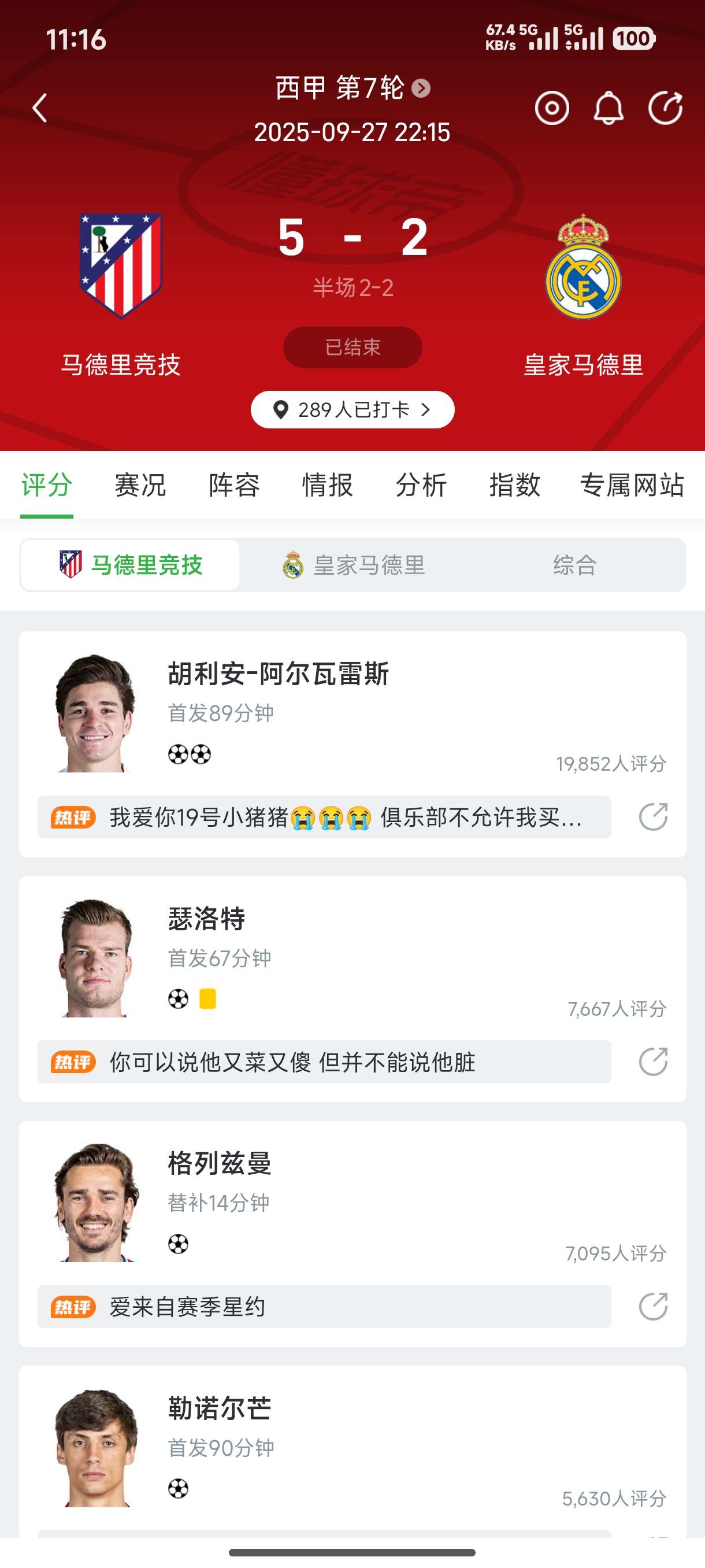Select the 分析 tab

pyautogui.click(x=421, y=485)
